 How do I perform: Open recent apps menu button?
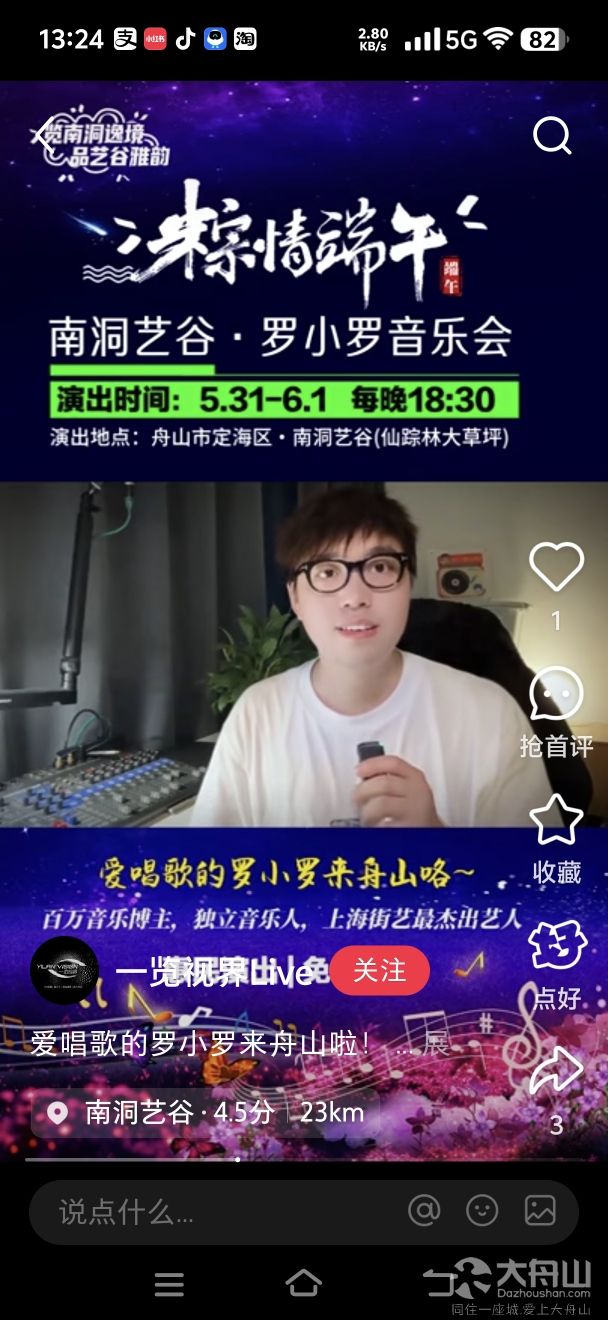169,1284
